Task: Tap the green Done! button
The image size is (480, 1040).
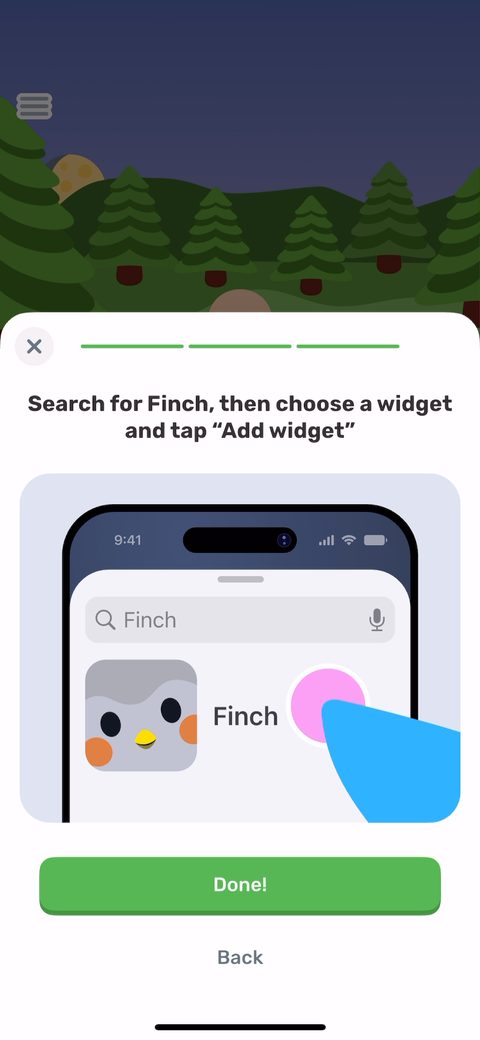Action: pos(240,885)
